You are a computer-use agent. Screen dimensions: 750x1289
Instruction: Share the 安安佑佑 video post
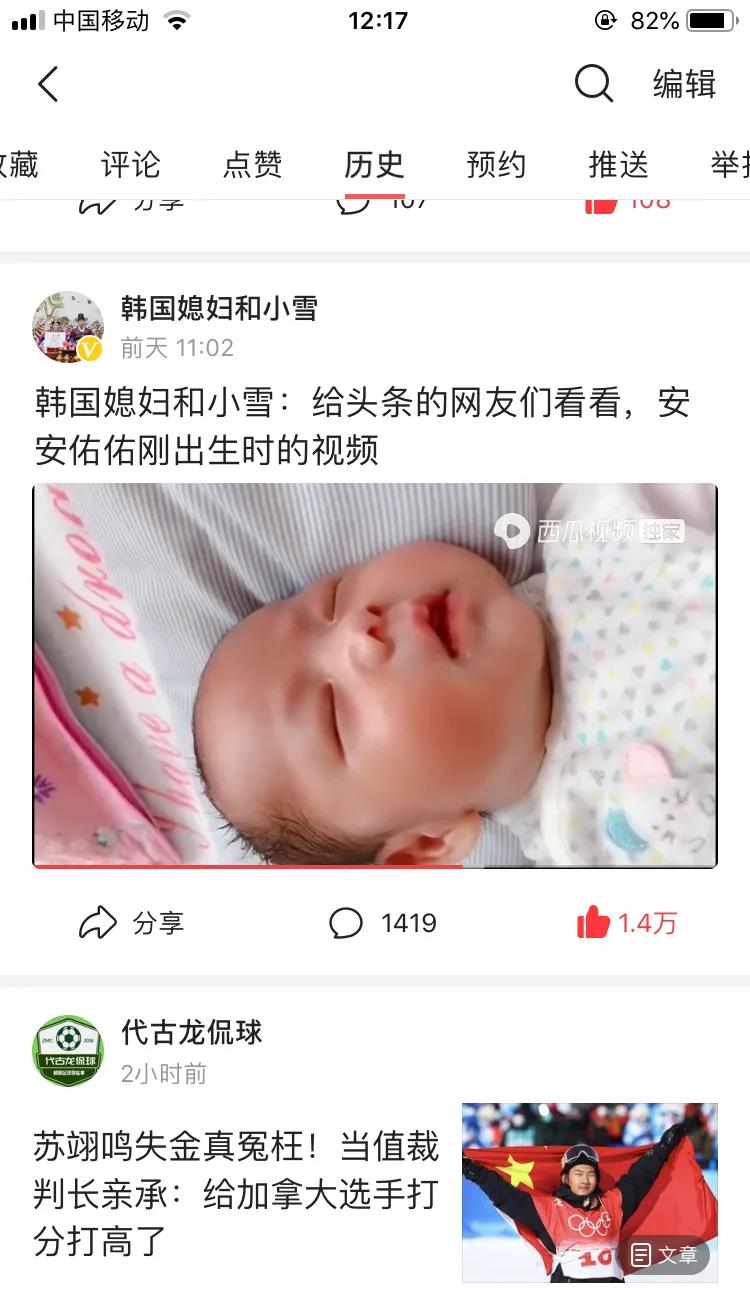point(130,922)
